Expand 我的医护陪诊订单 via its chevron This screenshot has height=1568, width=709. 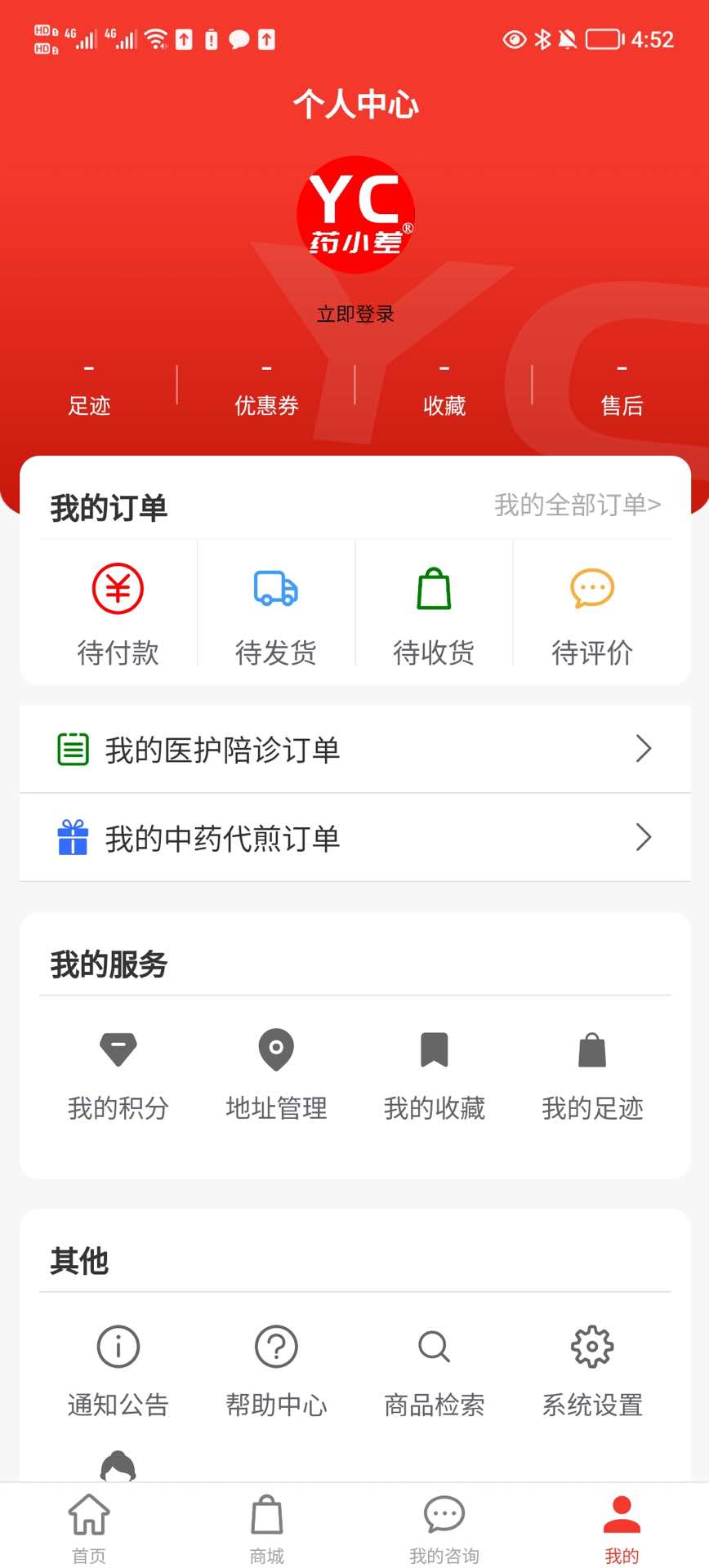click(x=643, y=749)
